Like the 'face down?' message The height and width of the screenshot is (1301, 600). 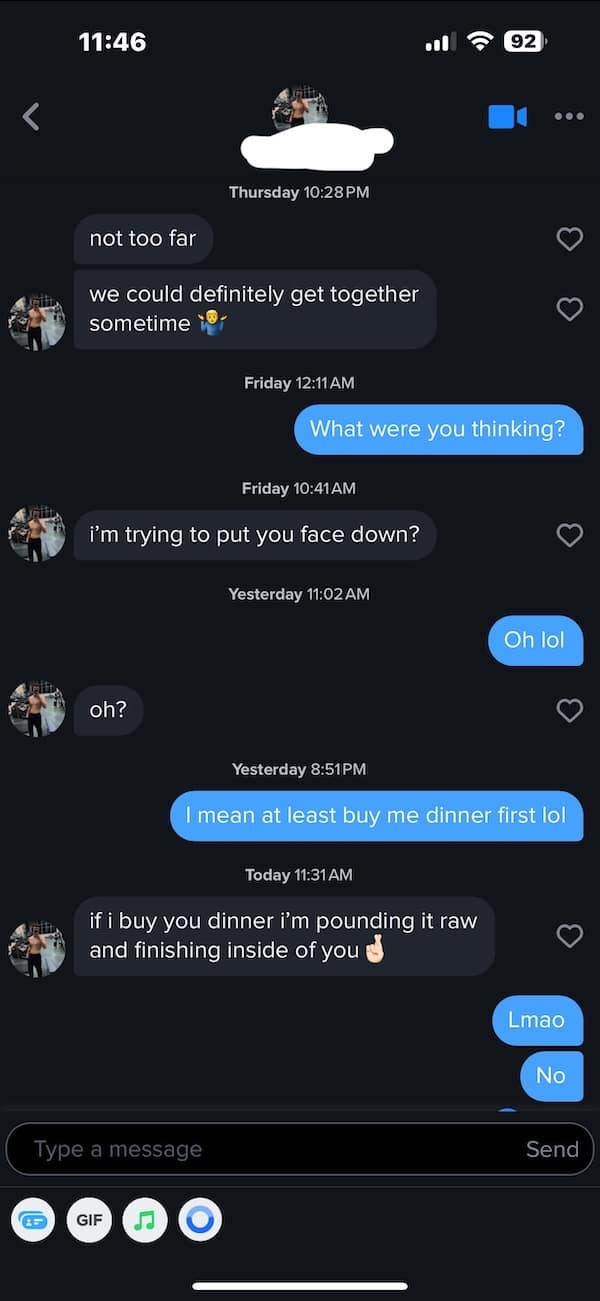point(569,535)
